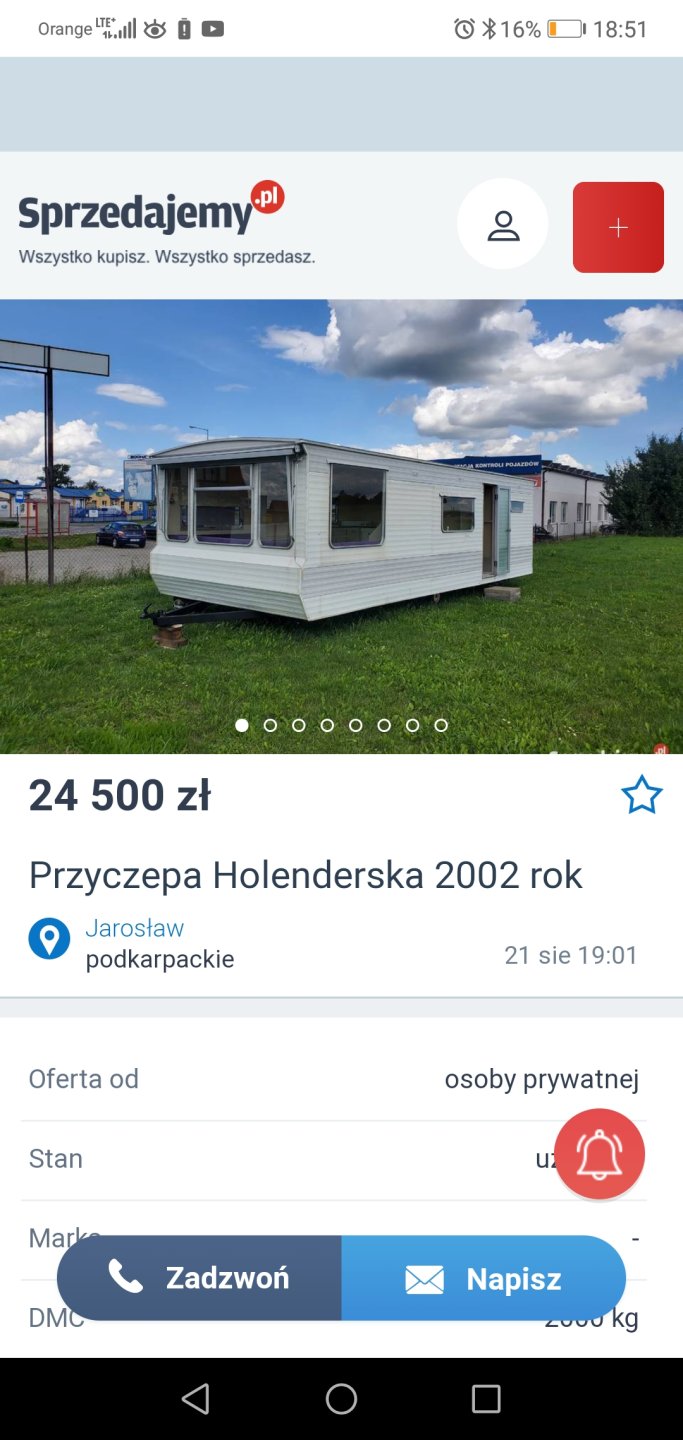Tap the red notification bell button
683x1440 pixels.
[x=599, y=1154]
